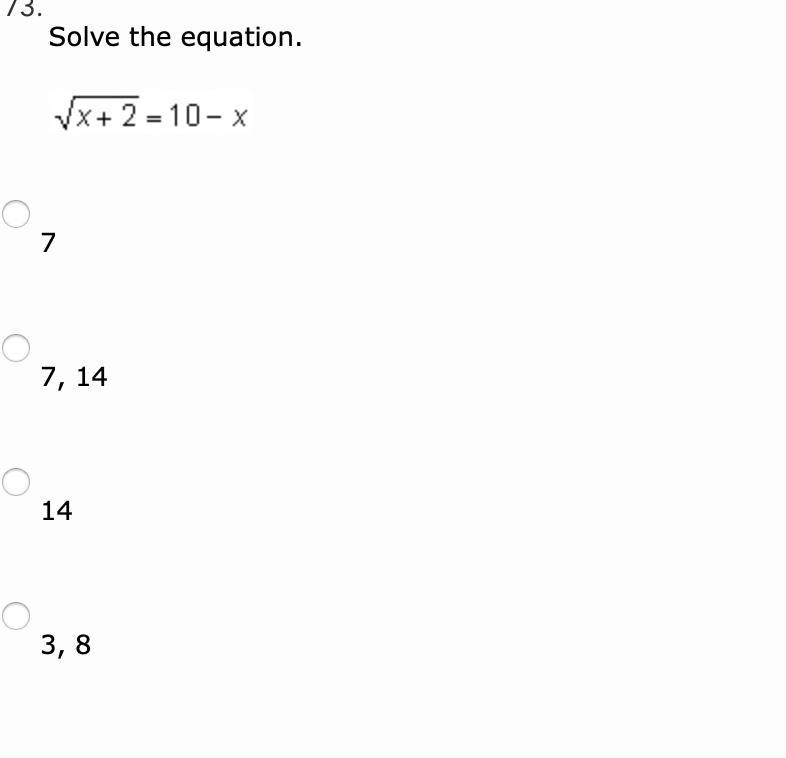Select the answer 7

16,213
